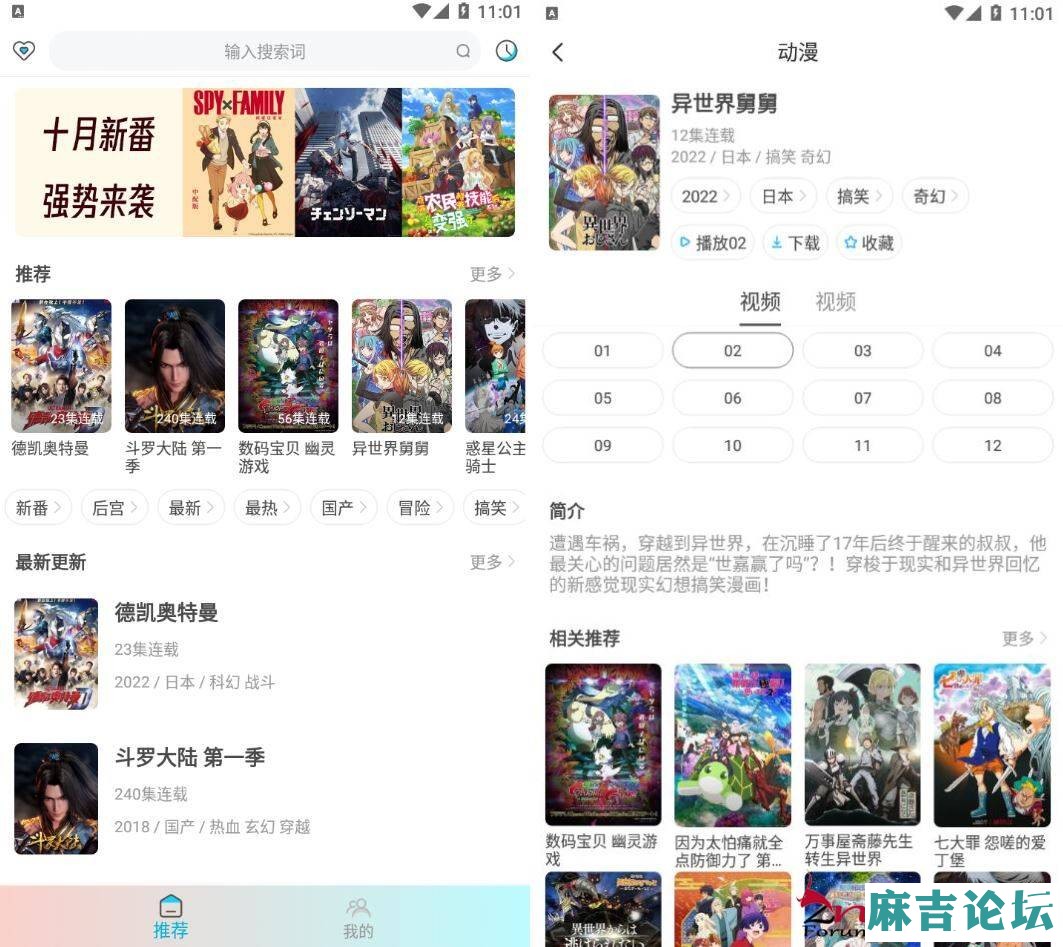1063x947 pixels.
Task: Open the 十月新番 banner
Action: click(264, 162)
